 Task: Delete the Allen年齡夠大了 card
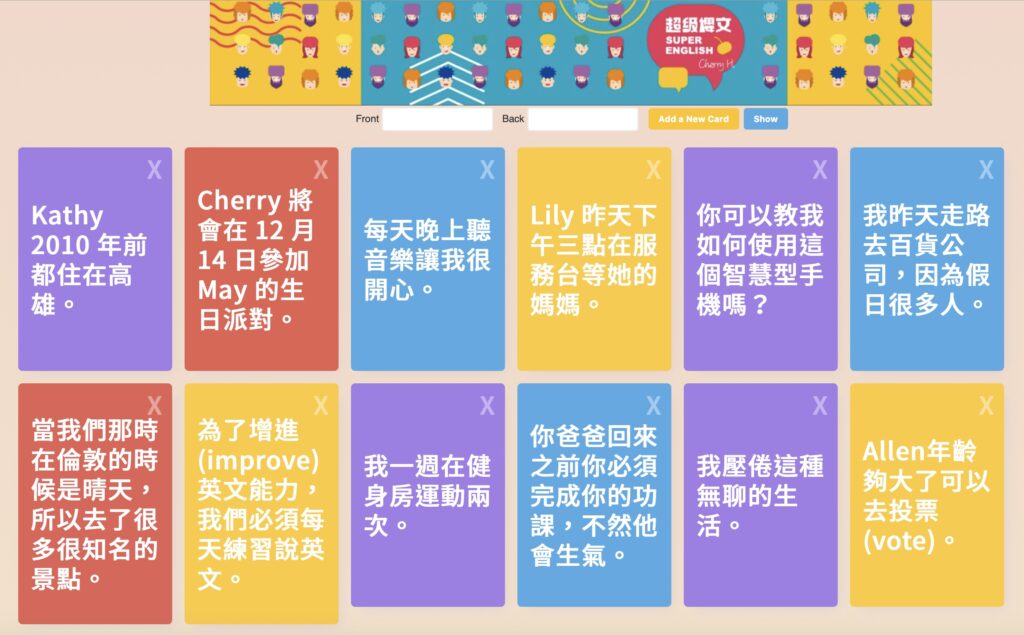point(986,406)
